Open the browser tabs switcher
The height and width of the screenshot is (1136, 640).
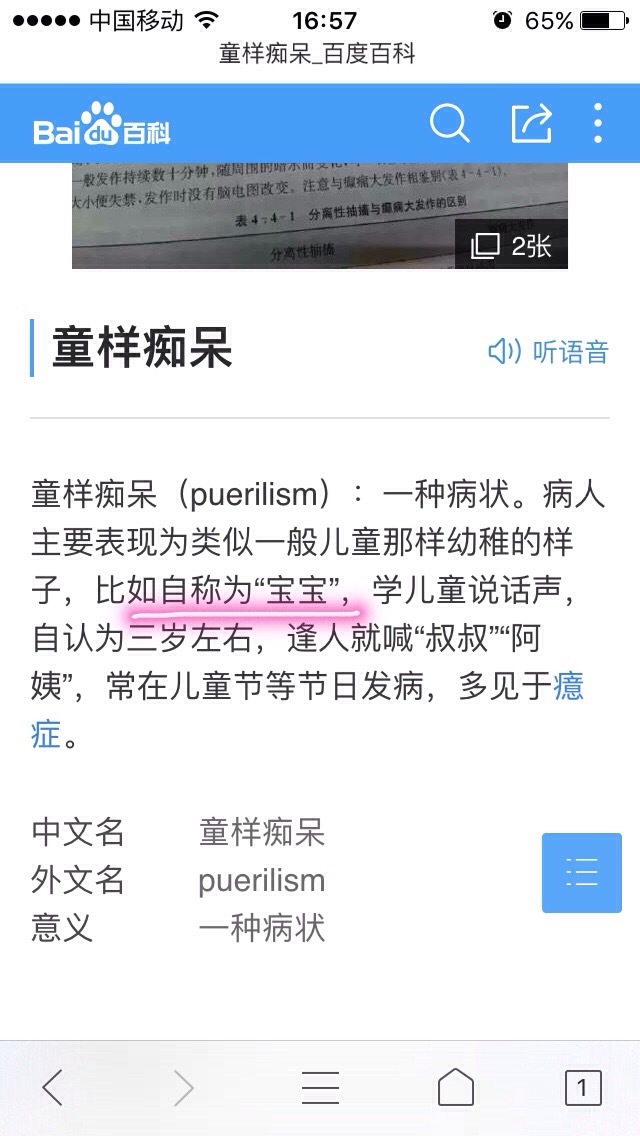click(583, 1087)
